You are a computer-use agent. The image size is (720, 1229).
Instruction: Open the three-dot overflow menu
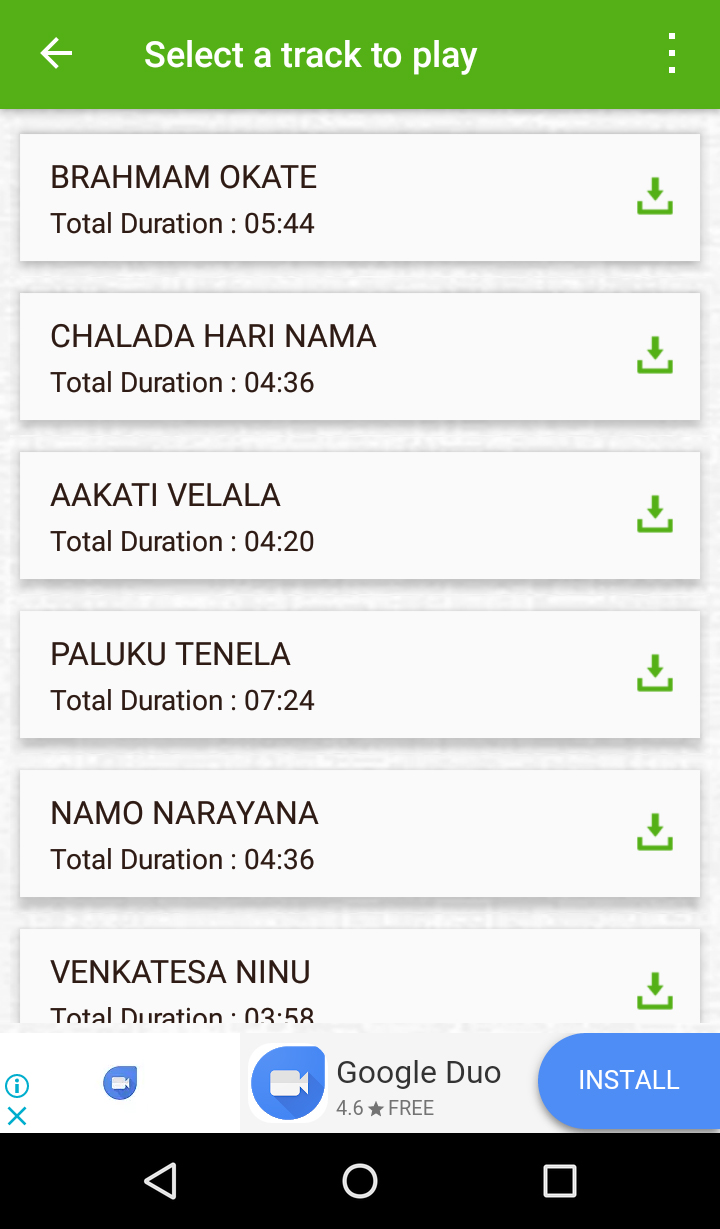pos(672,54)
